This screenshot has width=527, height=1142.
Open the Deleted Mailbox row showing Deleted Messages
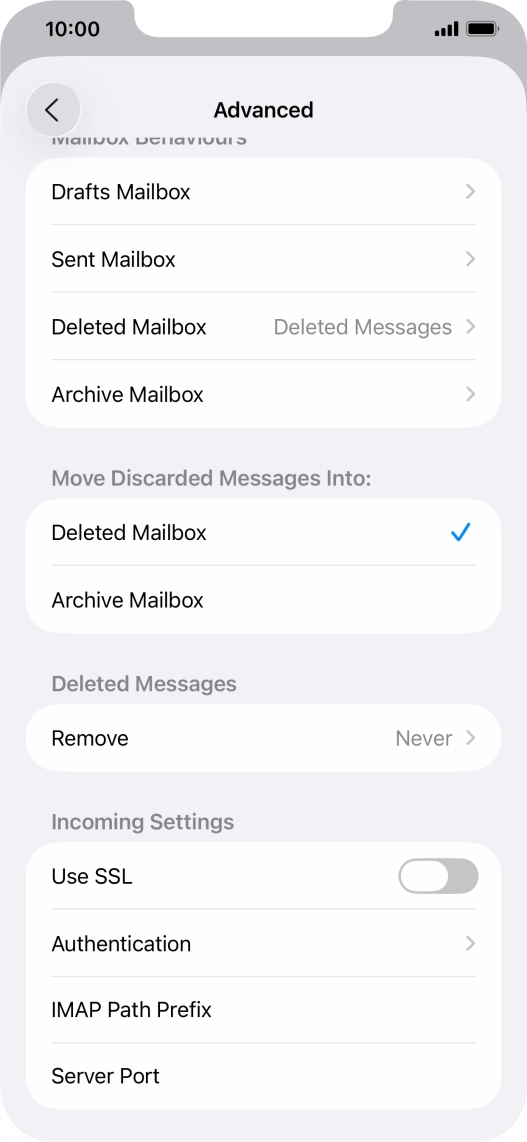[264, 327]
